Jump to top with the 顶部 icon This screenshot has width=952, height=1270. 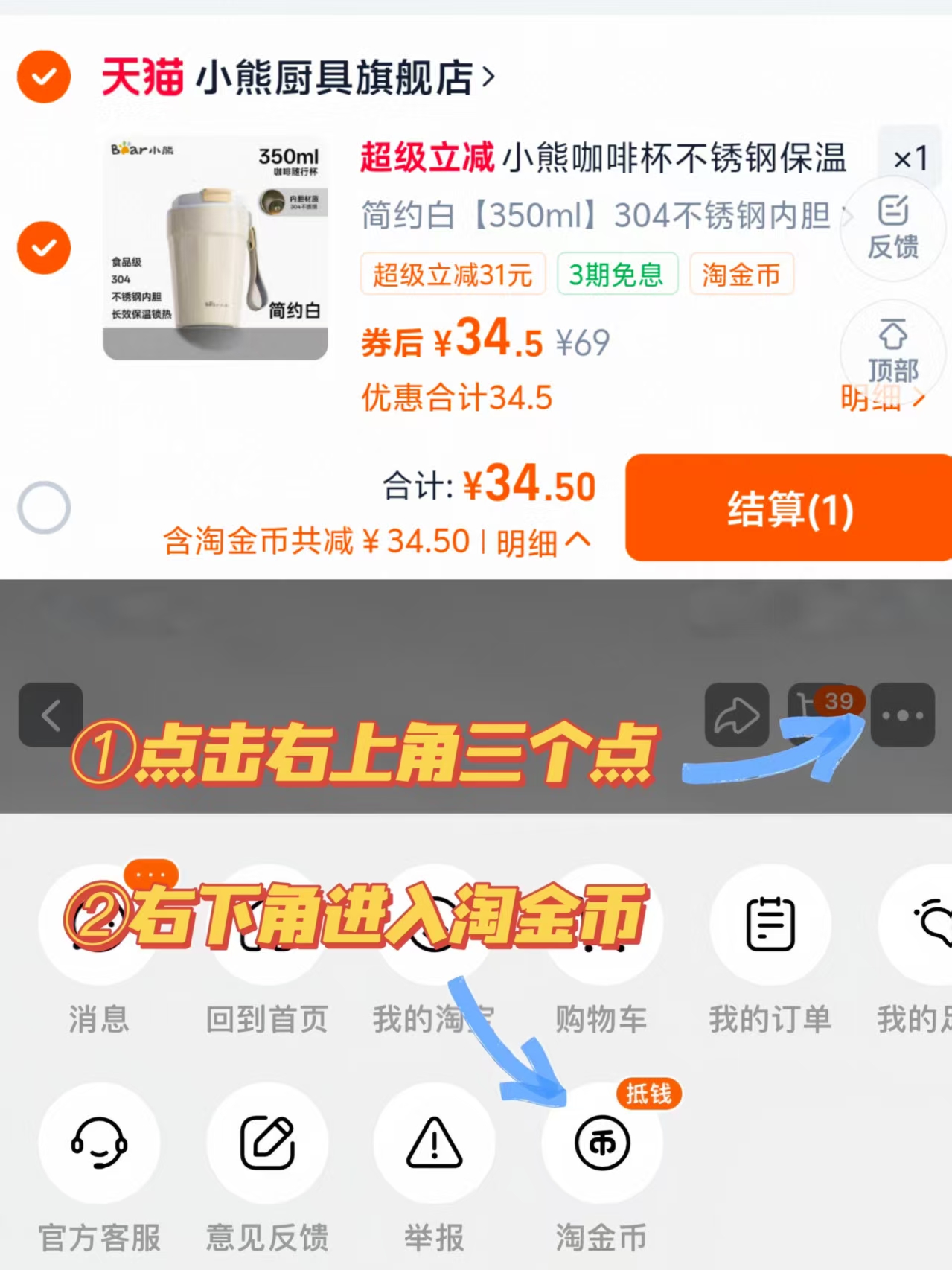point(892,350)
